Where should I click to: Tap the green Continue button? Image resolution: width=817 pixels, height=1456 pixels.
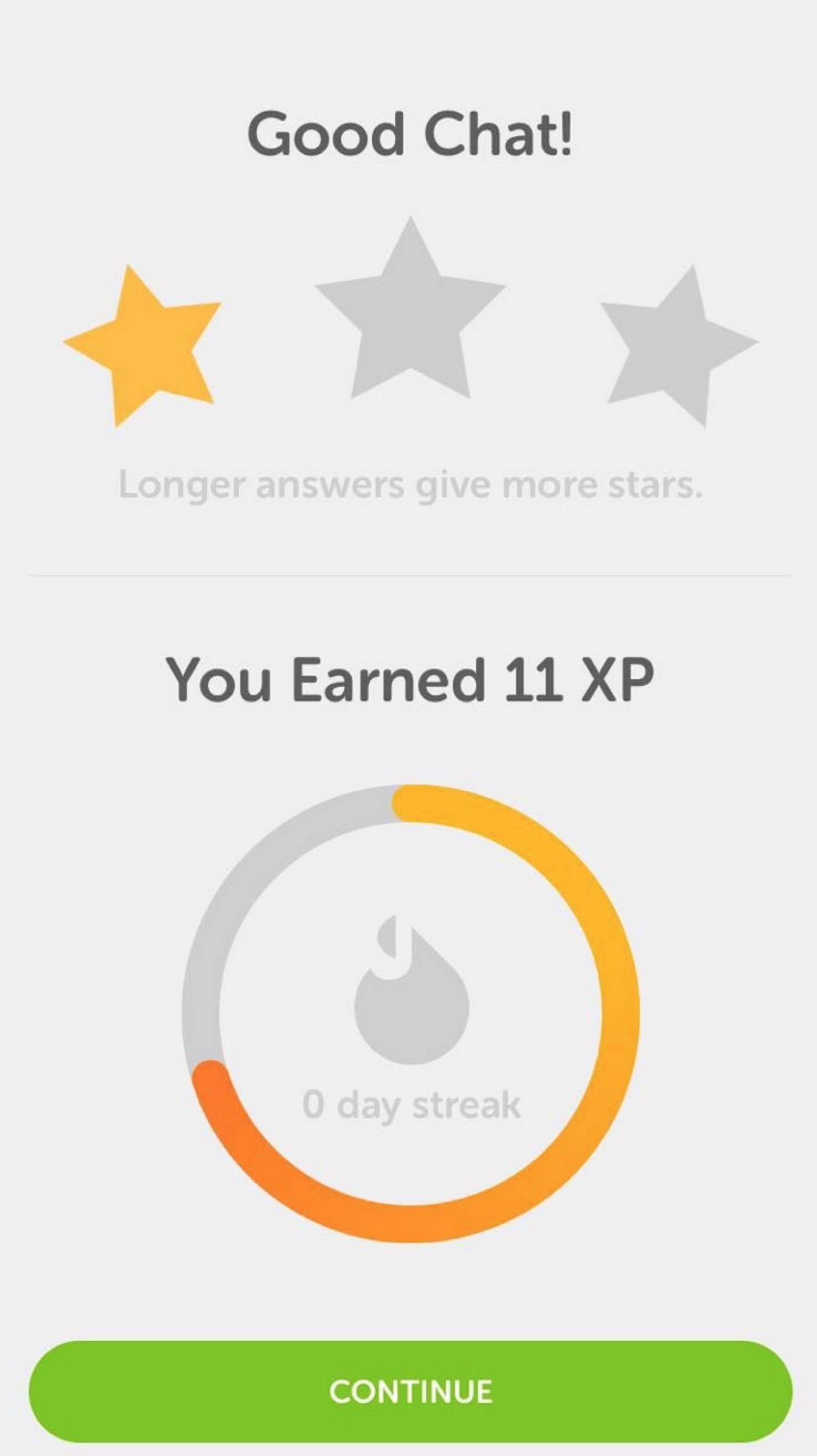[410, 1391]
